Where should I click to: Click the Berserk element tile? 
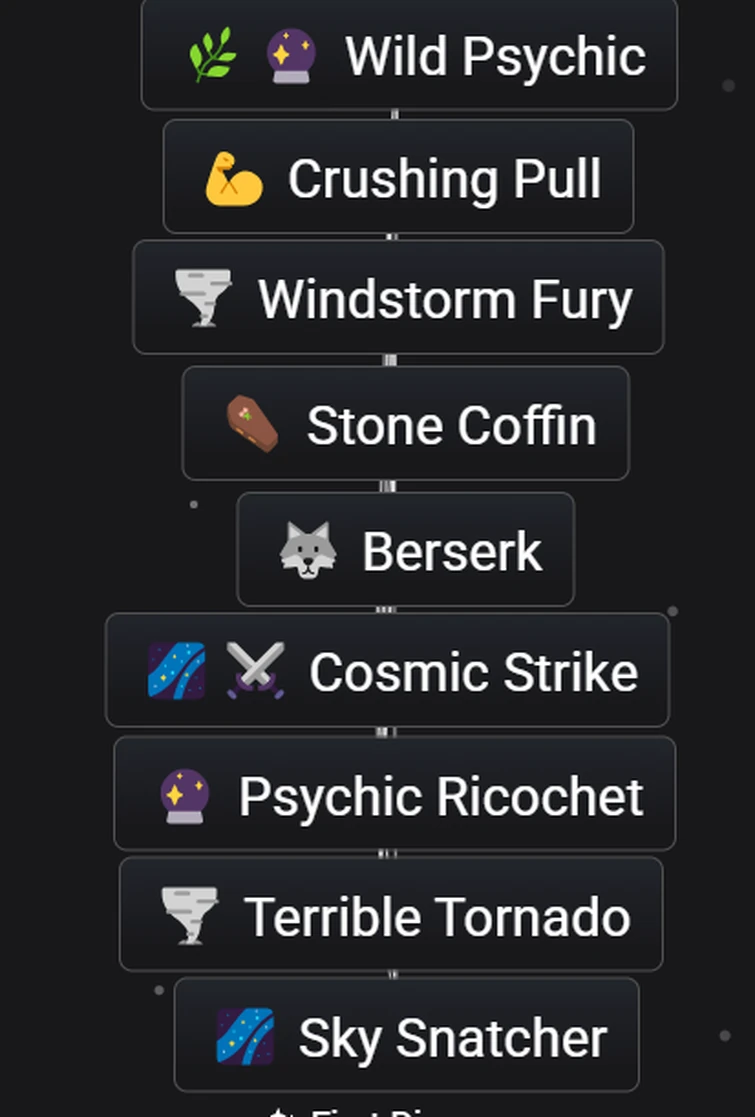point(405,549)
